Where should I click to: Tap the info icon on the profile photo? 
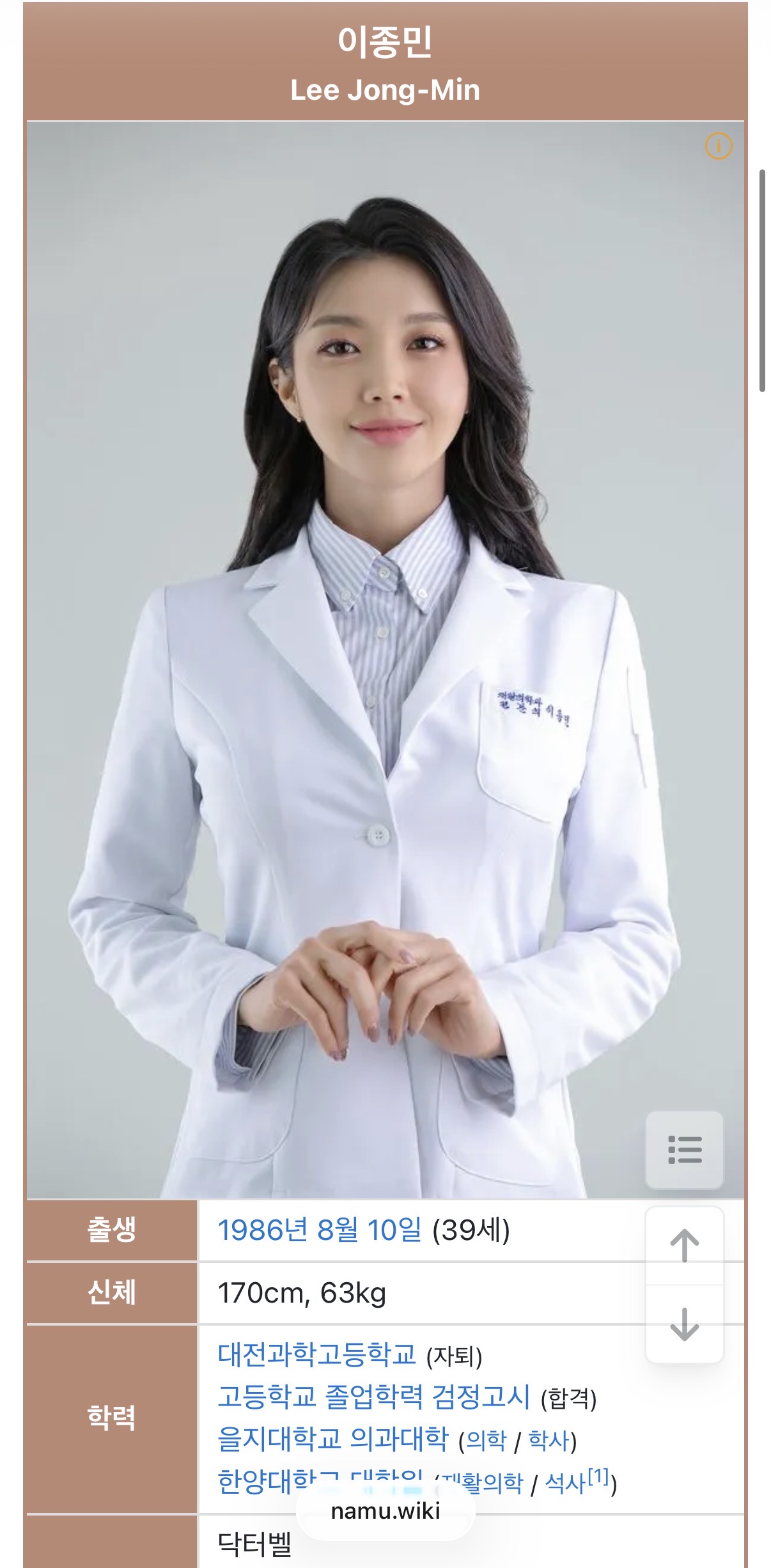pos(718,146)
